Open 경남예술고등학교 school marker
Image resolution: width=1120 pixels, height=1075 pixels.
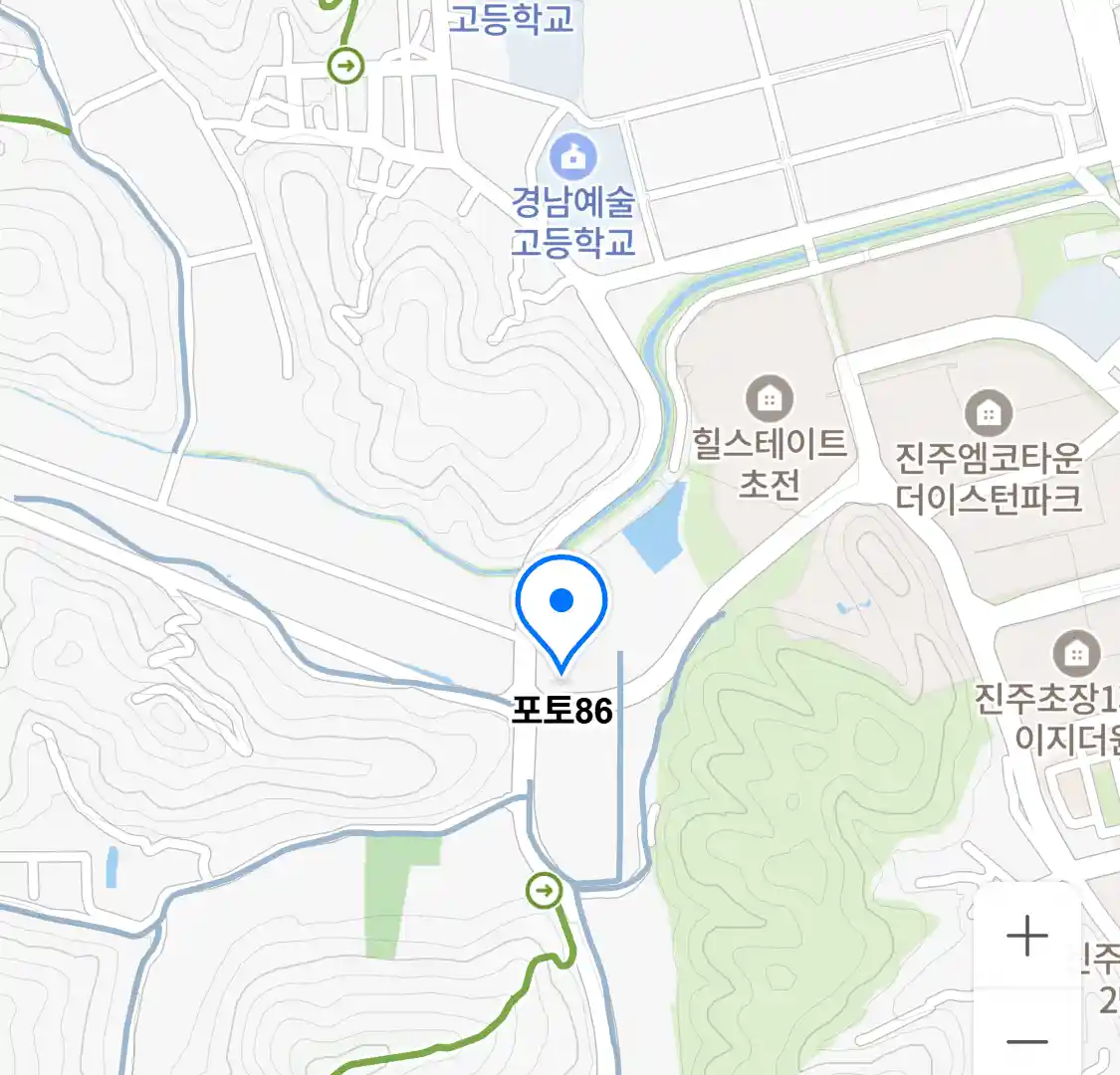[x=573, y=157]
